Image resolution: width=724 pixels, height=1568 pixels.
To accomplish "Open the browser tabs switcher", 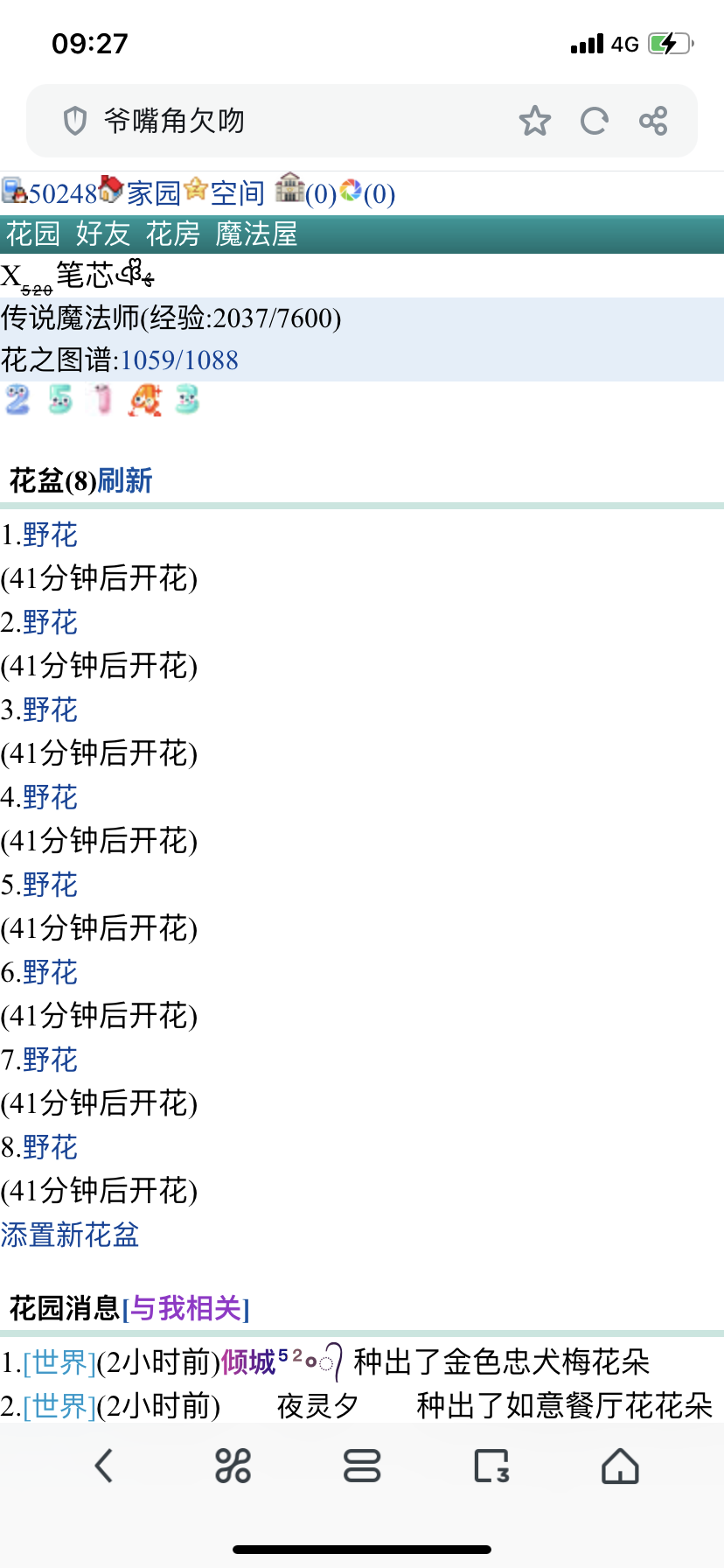I will 491,1465.
